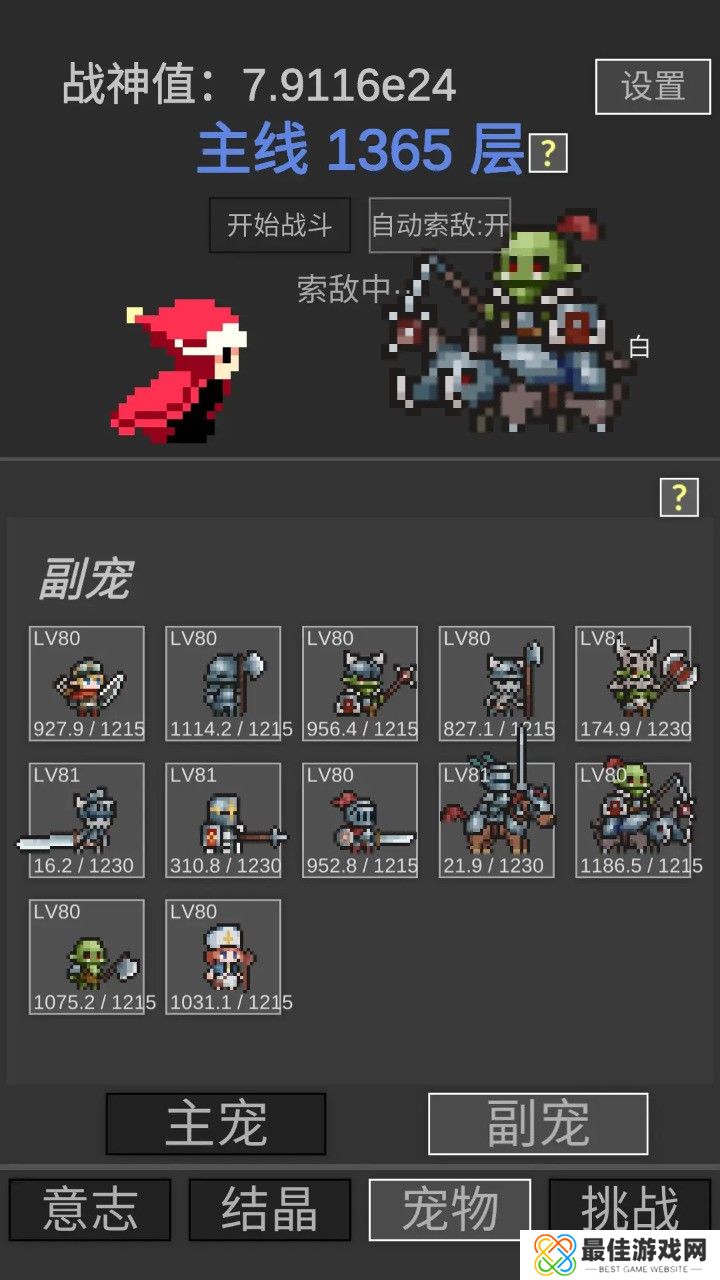Screen dimensions: 720x1280
Task: Open the 设置 settings button
Action: point(653,87)
